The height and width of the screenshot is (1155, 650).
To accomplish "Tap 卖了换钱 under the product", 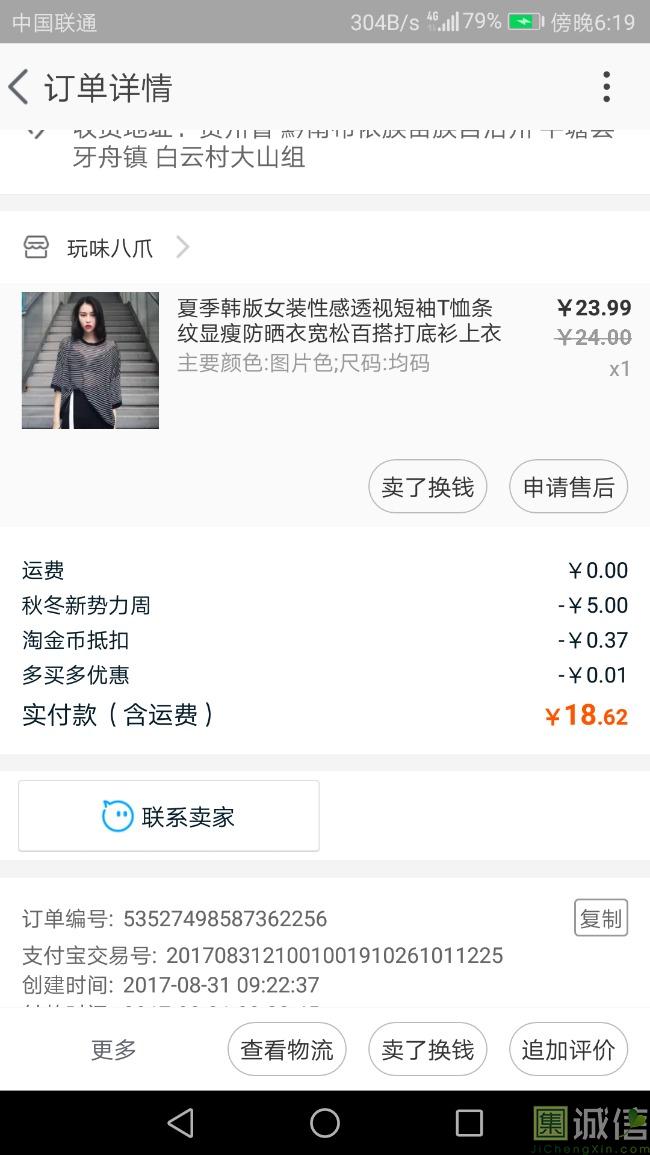I will (x=427, y=487).
